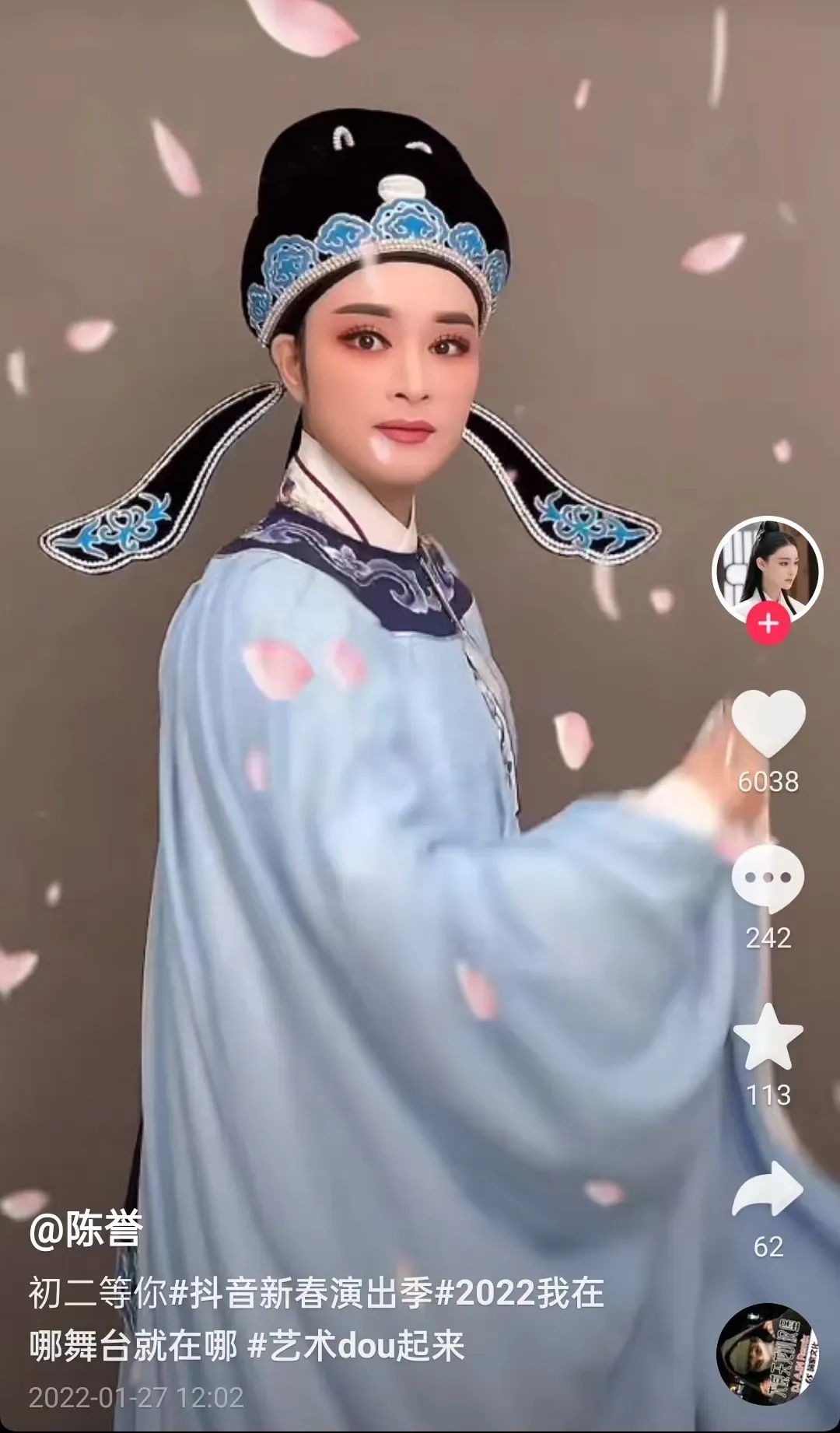Share this video via arrow icon

point(768,1189)
